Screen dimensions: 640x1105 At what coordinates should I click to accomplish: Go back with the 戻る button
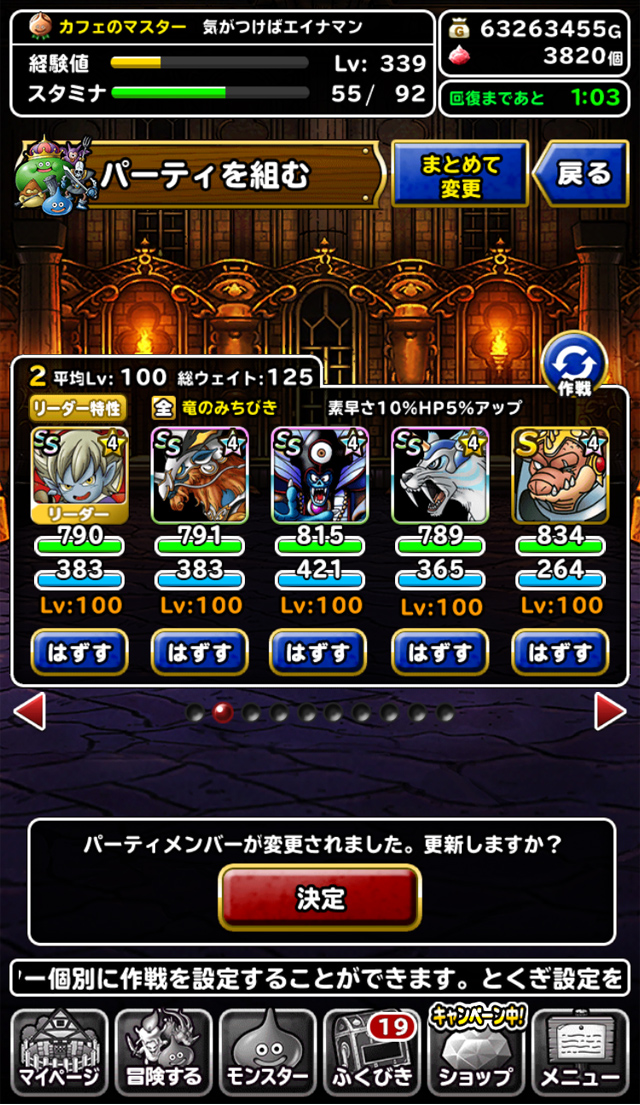coord(581,173)
